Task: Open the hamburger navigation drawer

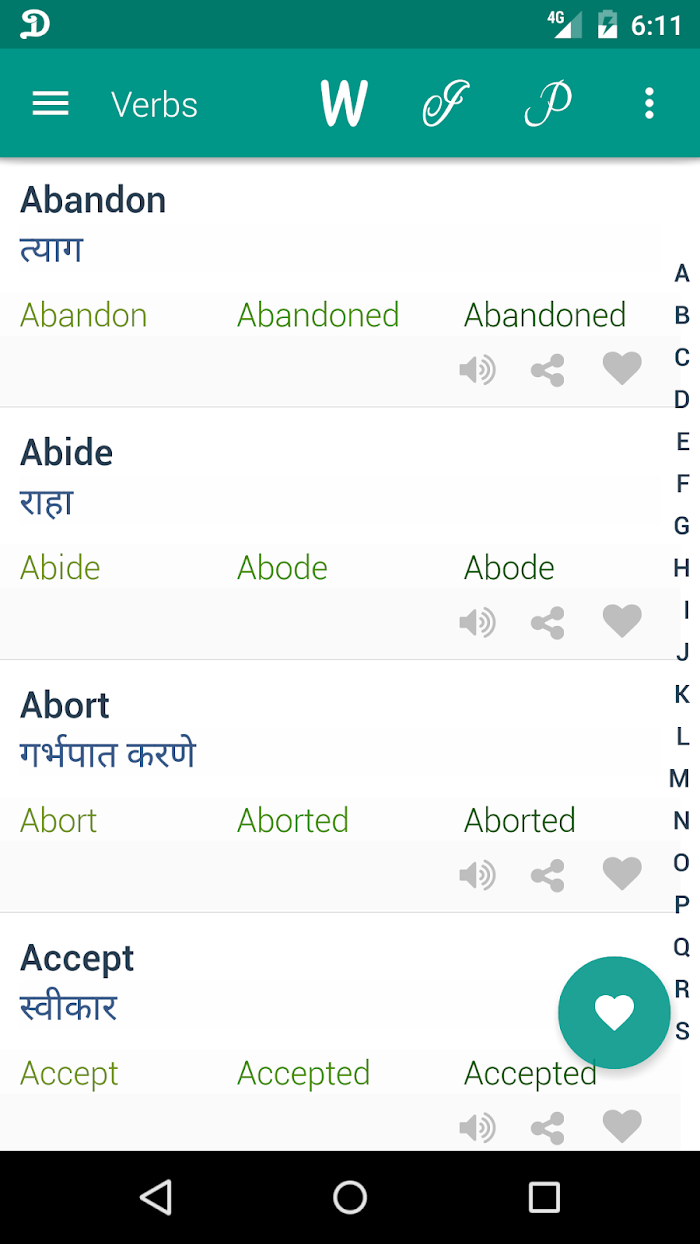Action: click(x=51, y=104)
